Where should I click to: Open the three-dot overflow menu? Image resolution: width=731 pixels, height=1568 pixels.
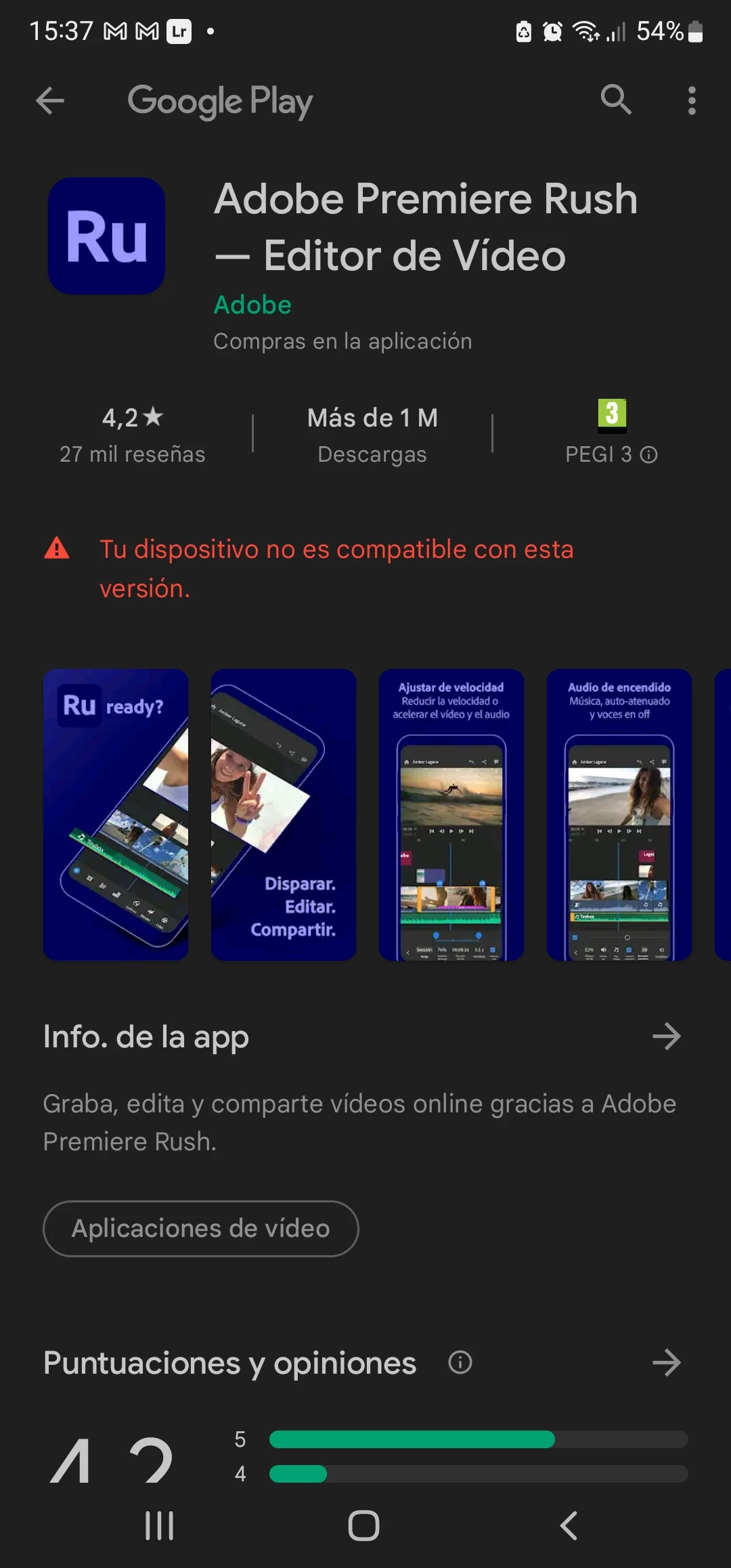691,101
